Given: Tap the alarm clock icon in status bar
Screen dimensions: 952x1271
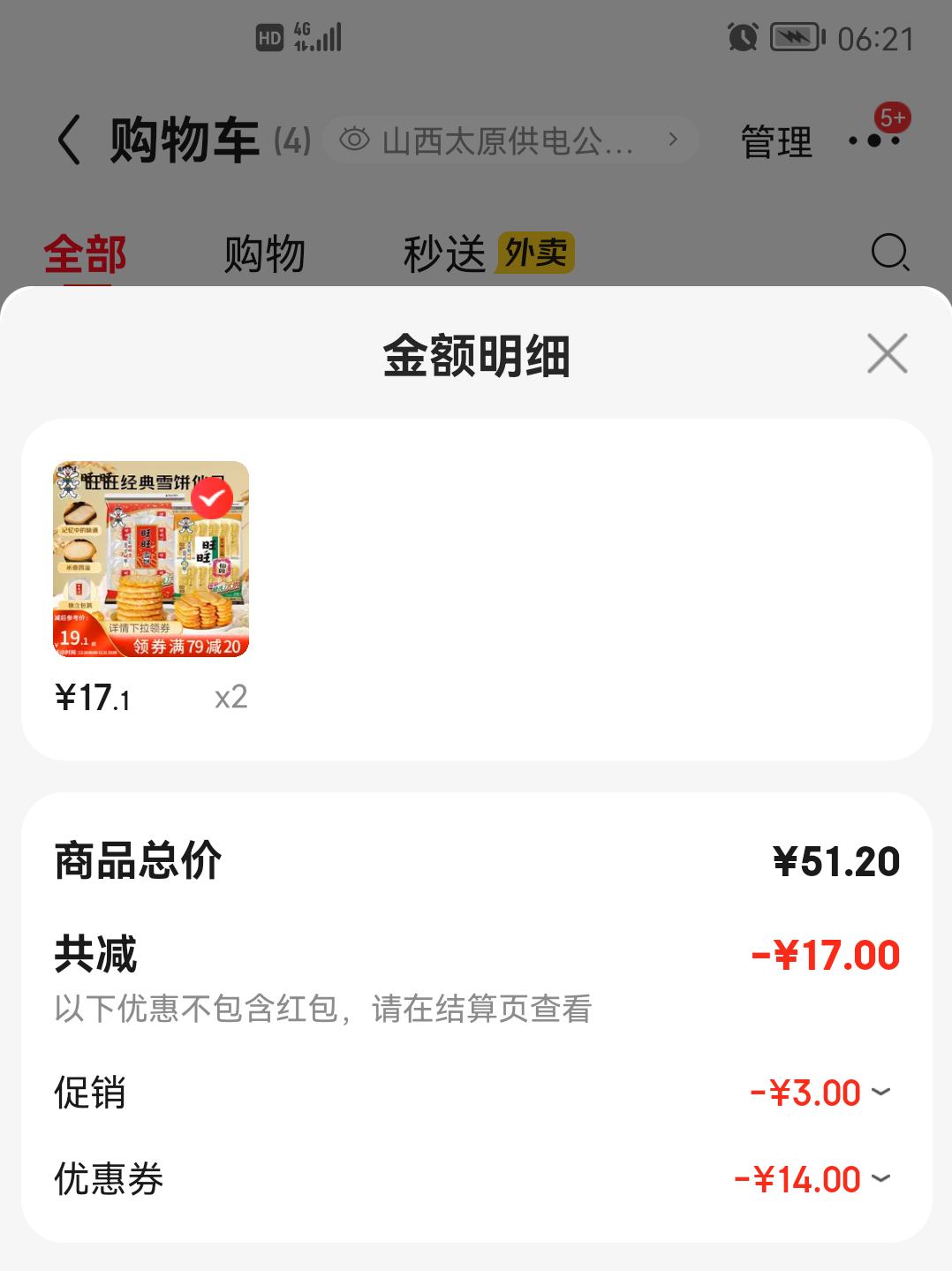Looking at the screenshot, I should tap(742, 36).
